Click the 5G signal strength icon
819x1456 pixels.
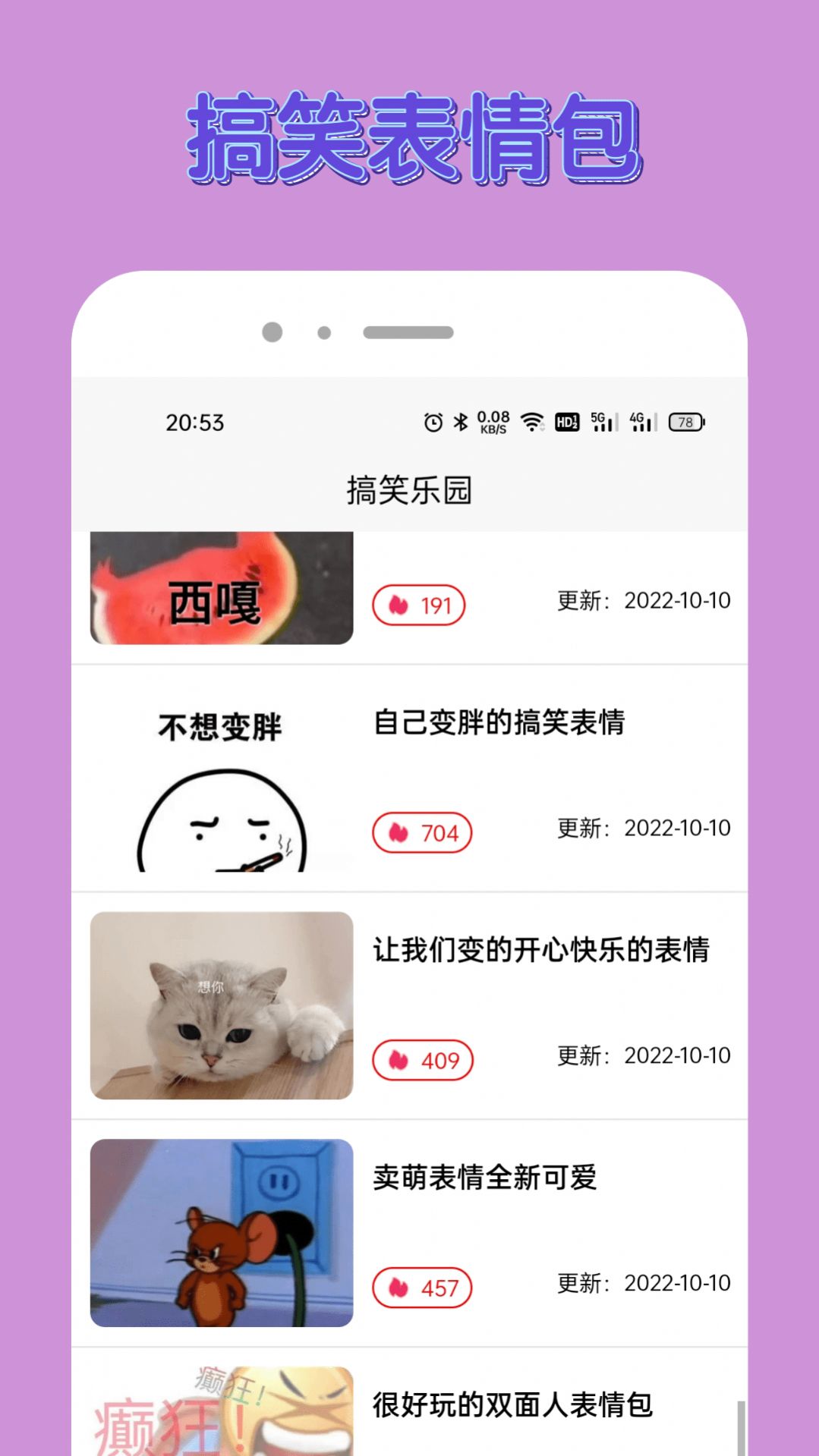tap(603, 422)
